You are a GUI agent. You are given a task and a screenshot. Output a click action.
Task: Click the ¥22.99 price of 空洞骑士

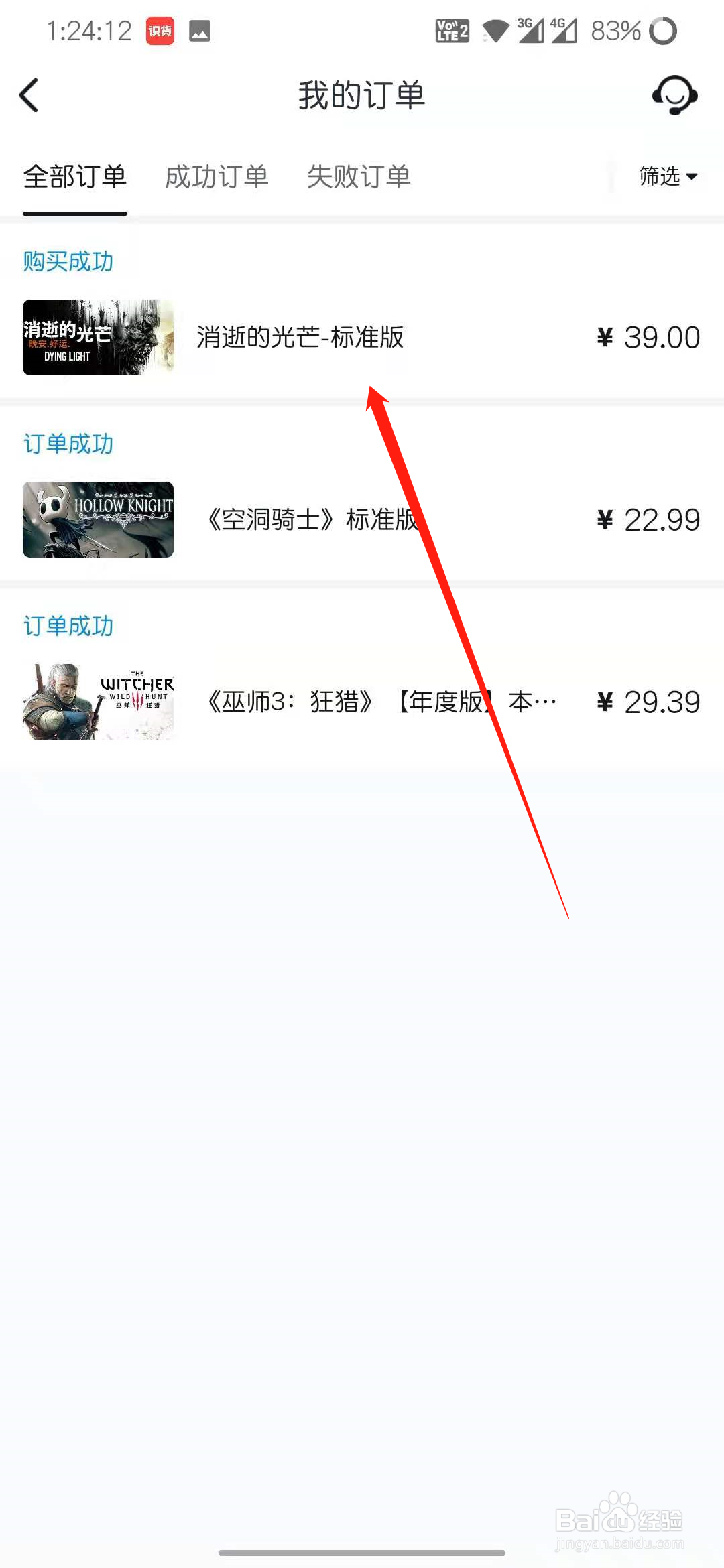pyautogui.click(x=647, y=519)
